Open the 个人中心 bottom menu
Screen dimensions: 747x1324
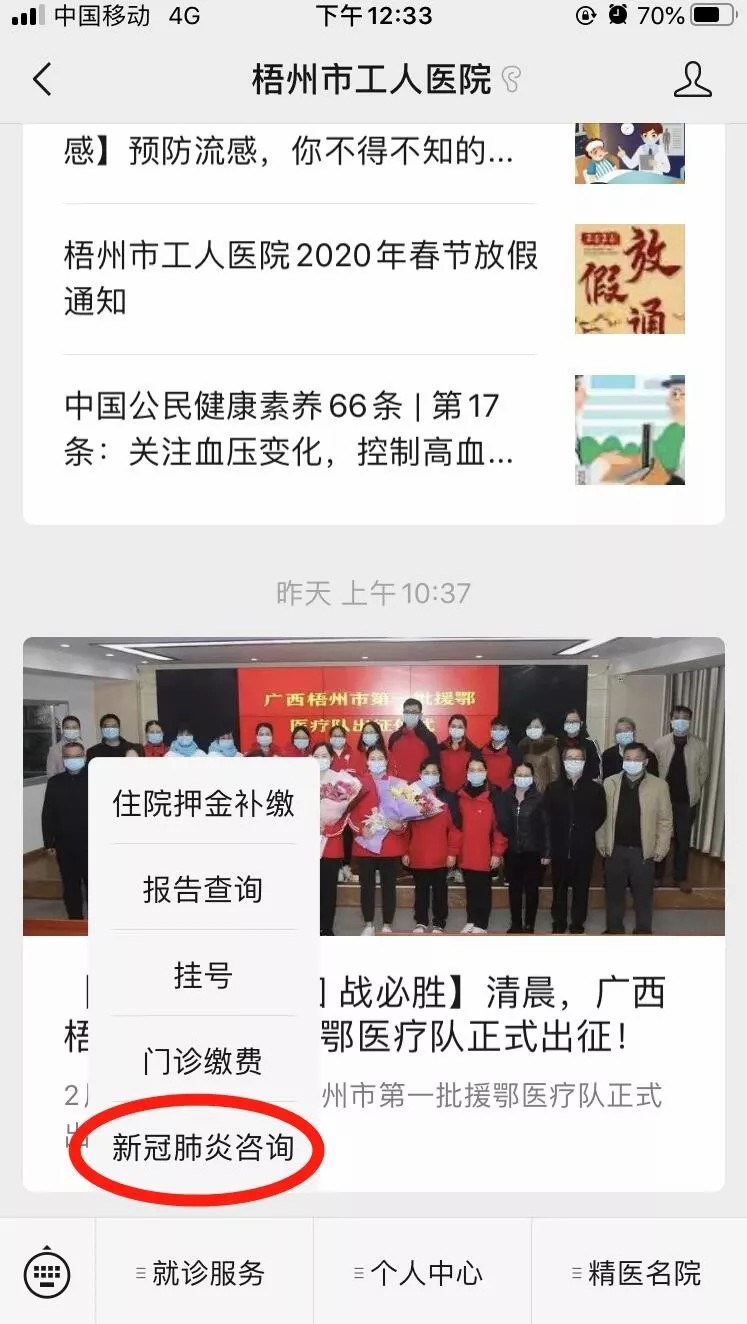pos(422,1273)
